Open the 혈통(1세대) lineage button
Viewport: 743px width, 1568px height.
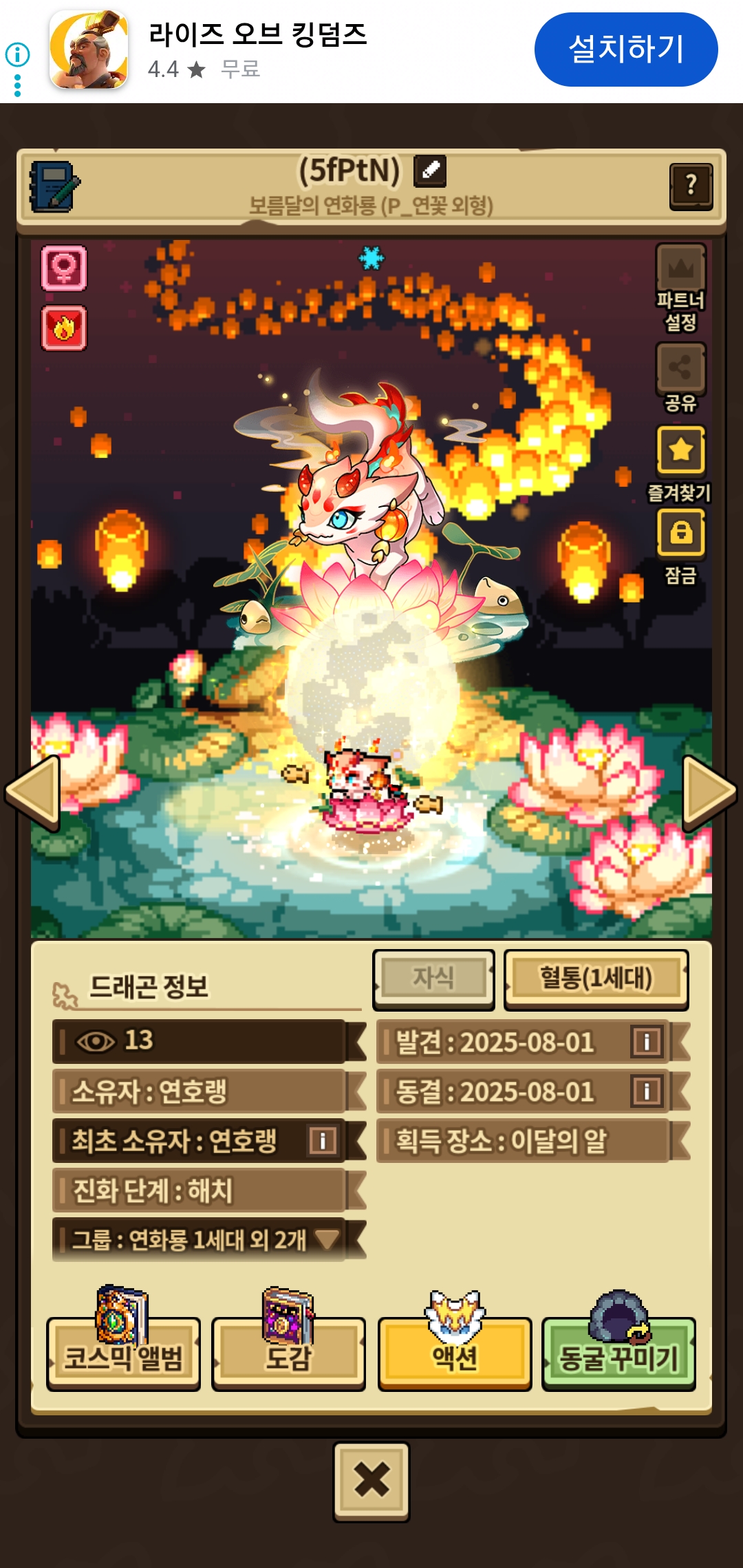[596, 979]
